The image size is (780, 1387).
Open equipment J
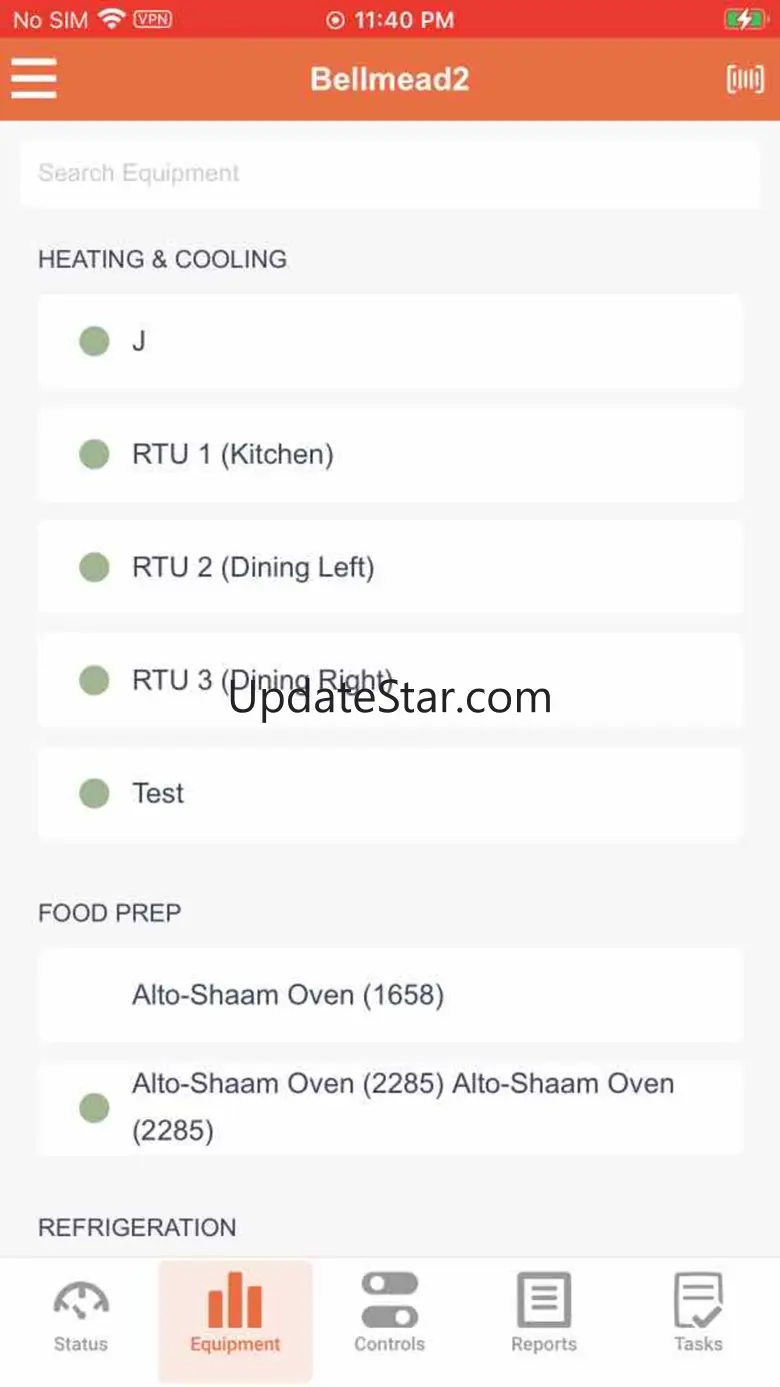[390, 341]
